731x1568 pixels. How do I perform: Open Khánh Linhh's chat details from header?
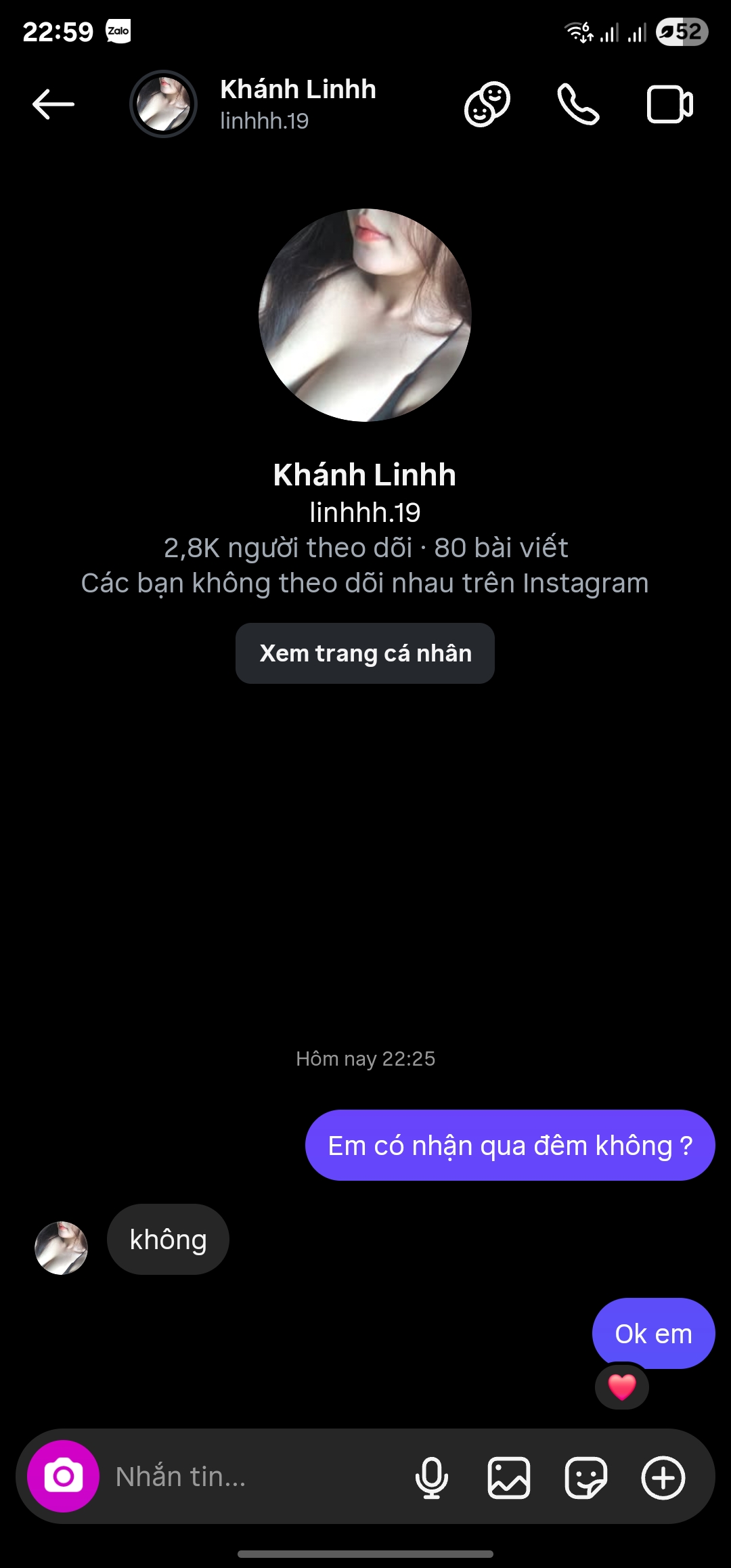click(298, 104)
